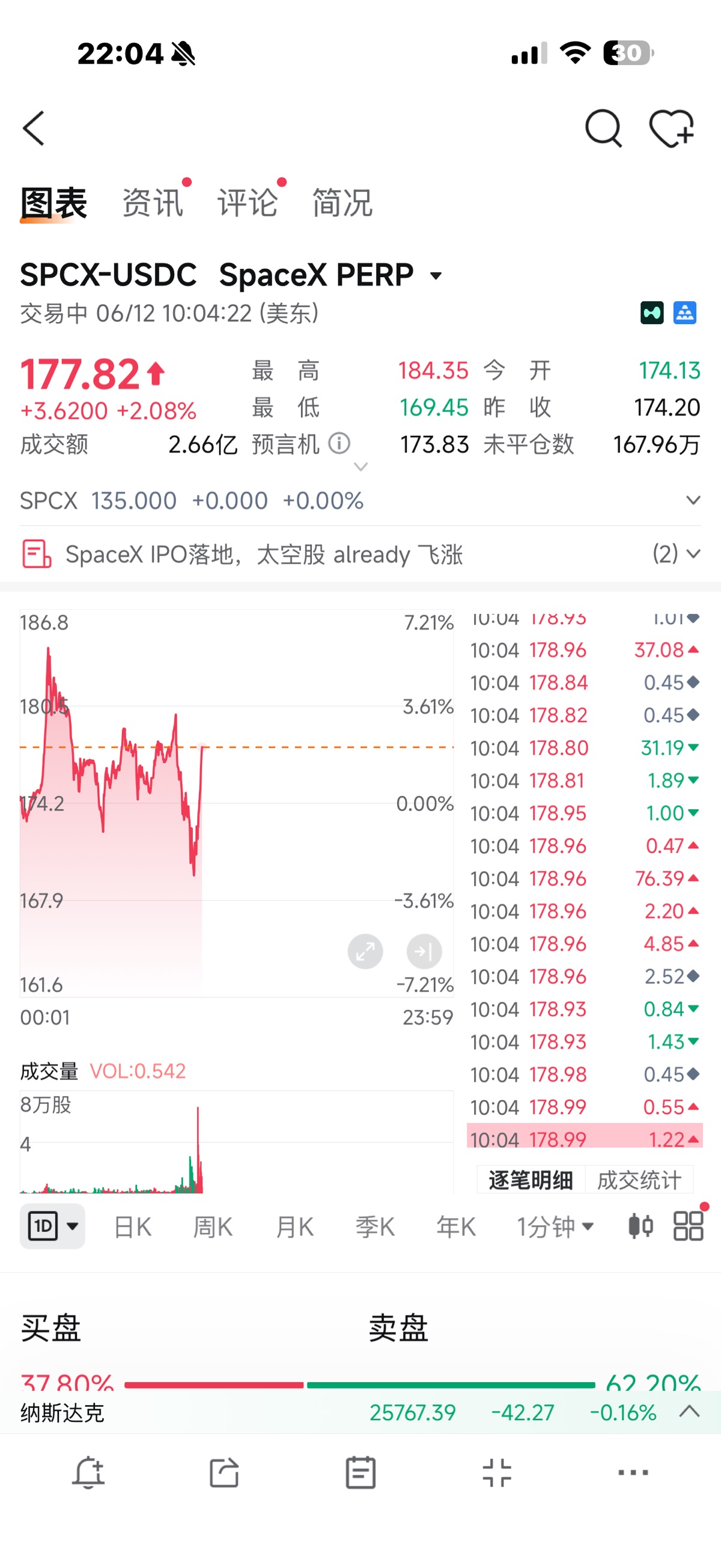721x1568 pixels.
Task: Open the three-dot more menu
Action: [x=633, y=1472]
